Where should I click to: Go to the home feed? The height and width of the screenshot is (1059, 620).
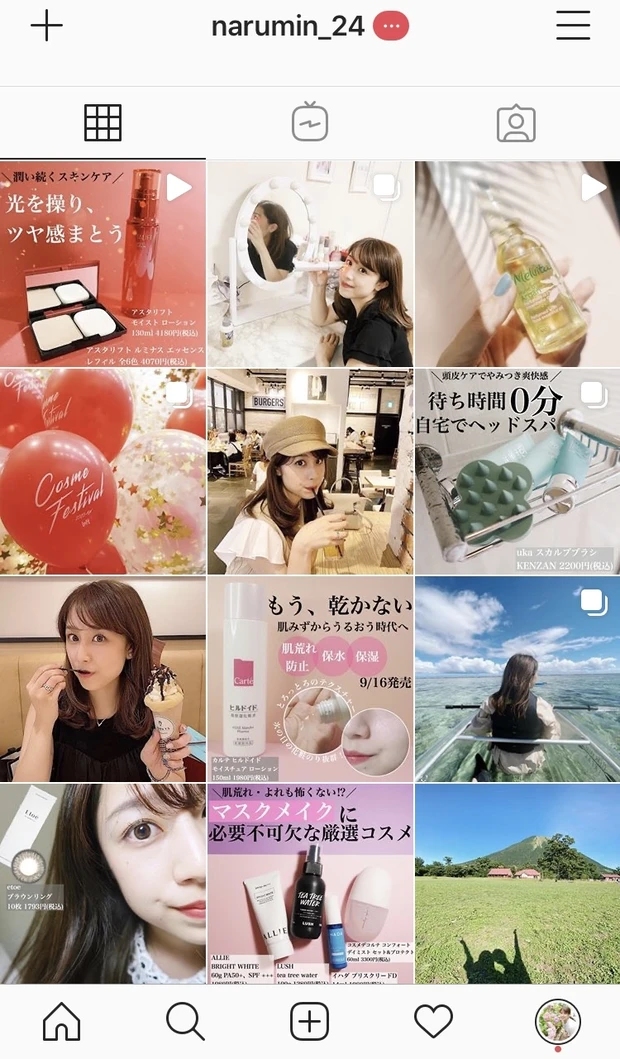(x=62, y=1021)
